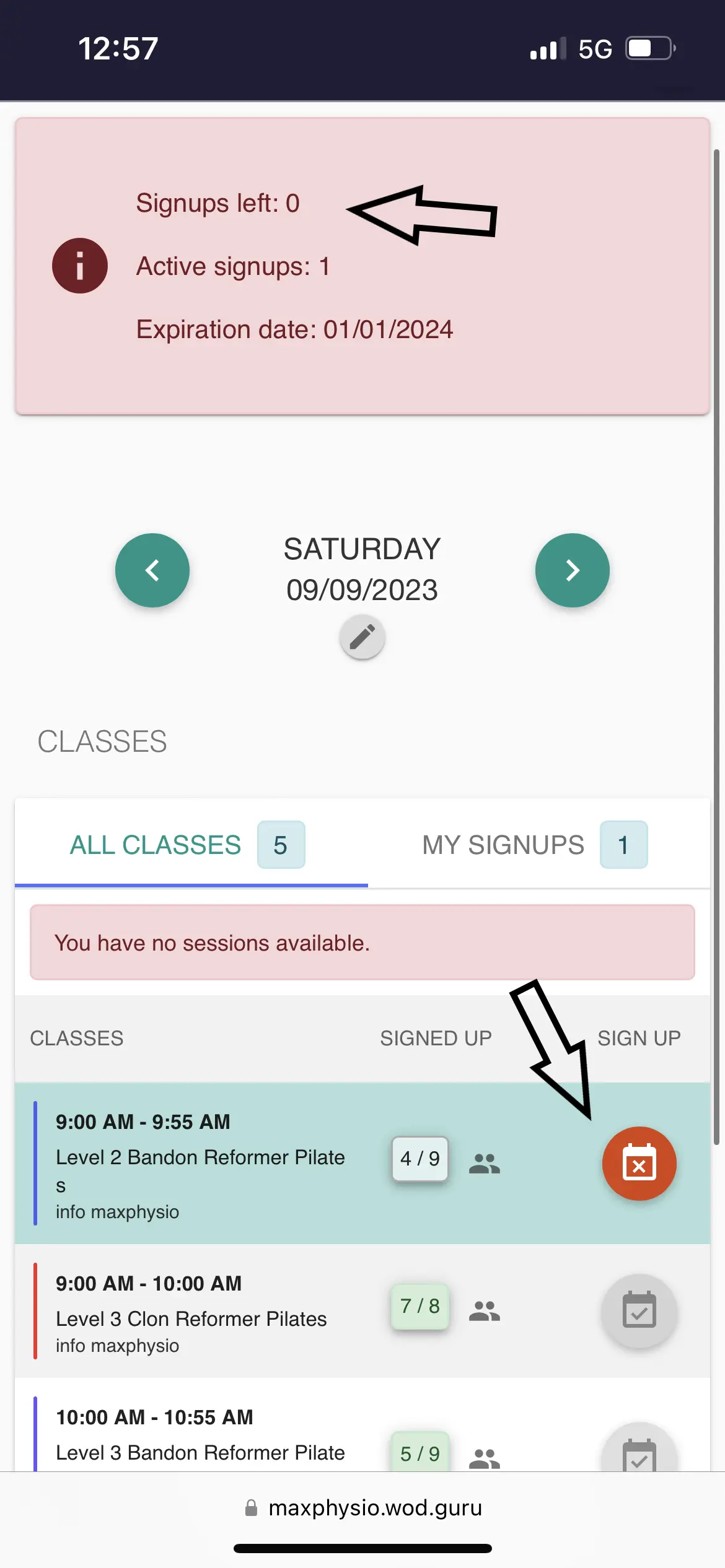Select the All Classes tab
The width and height of the screenshot is (725, 1568).
pyautogui.click(x=191, y=845)
